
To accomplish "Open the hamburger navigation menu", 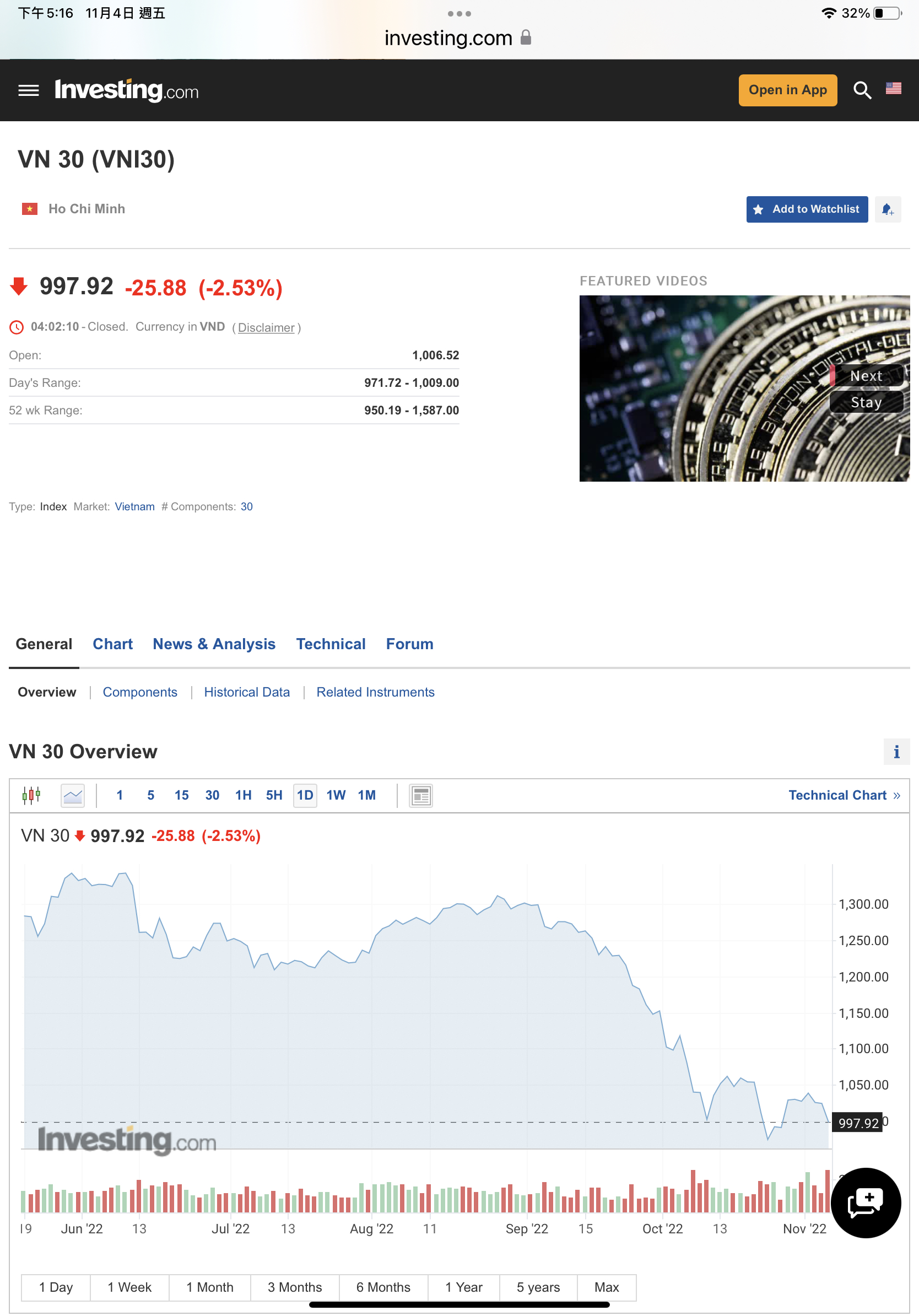I will point(29,90).
